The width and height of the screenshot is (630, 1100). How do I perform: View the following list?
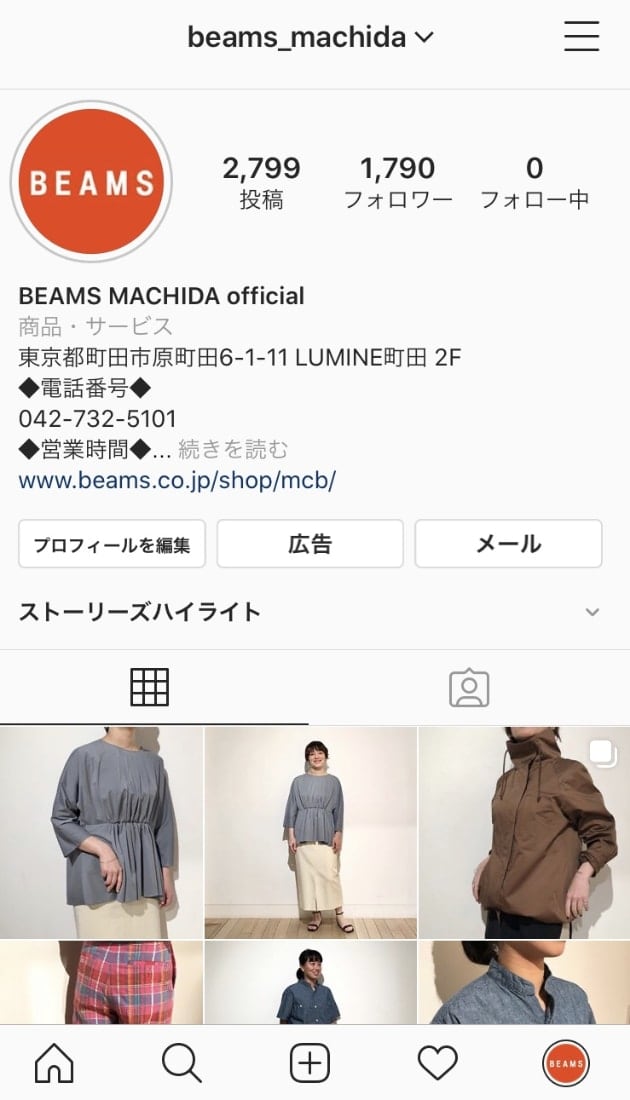tap(534, 182)
